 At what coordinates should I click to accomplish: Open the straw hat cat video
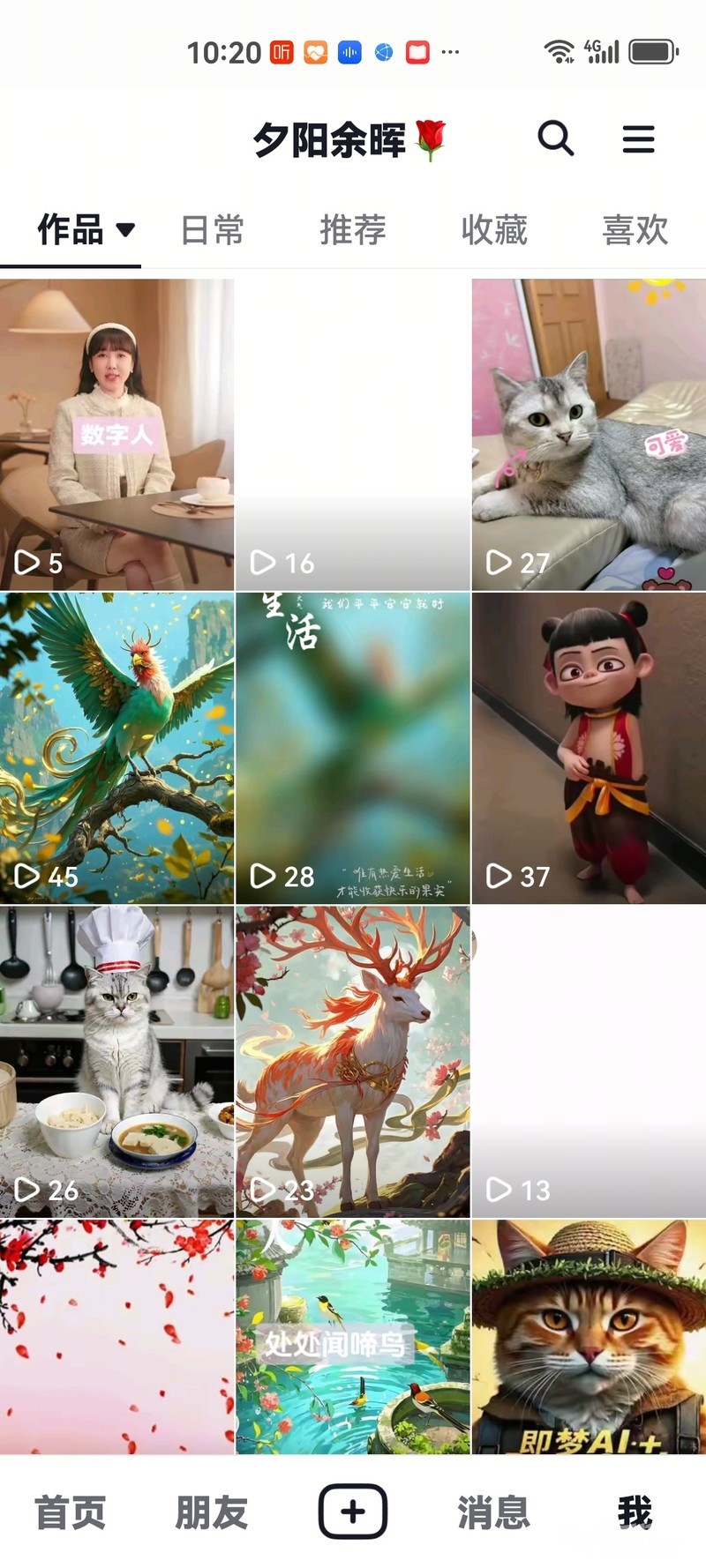click(589, 1337)
